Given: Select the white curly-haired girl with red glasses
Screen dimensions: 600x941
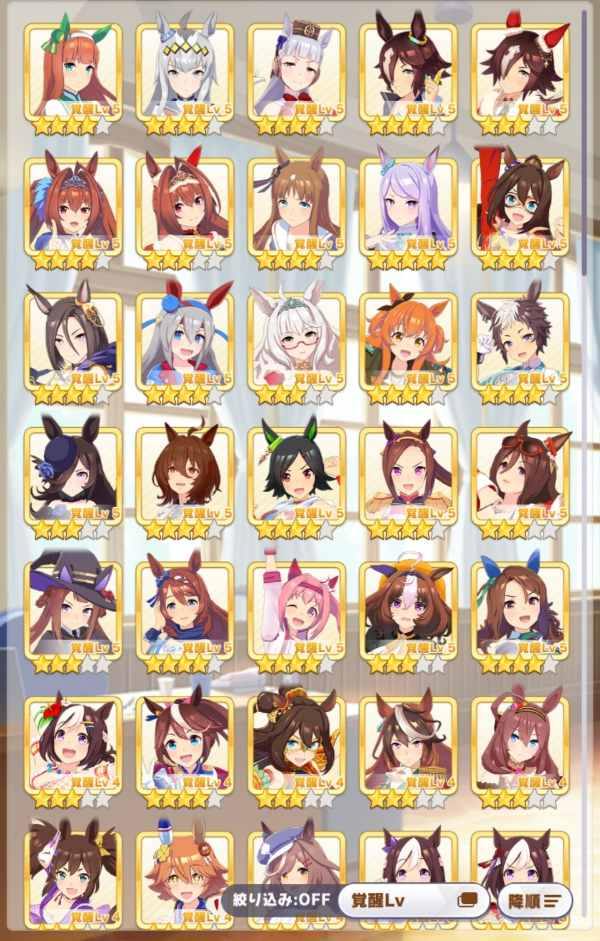Looking at the screenshot, I should coord(297,340).
